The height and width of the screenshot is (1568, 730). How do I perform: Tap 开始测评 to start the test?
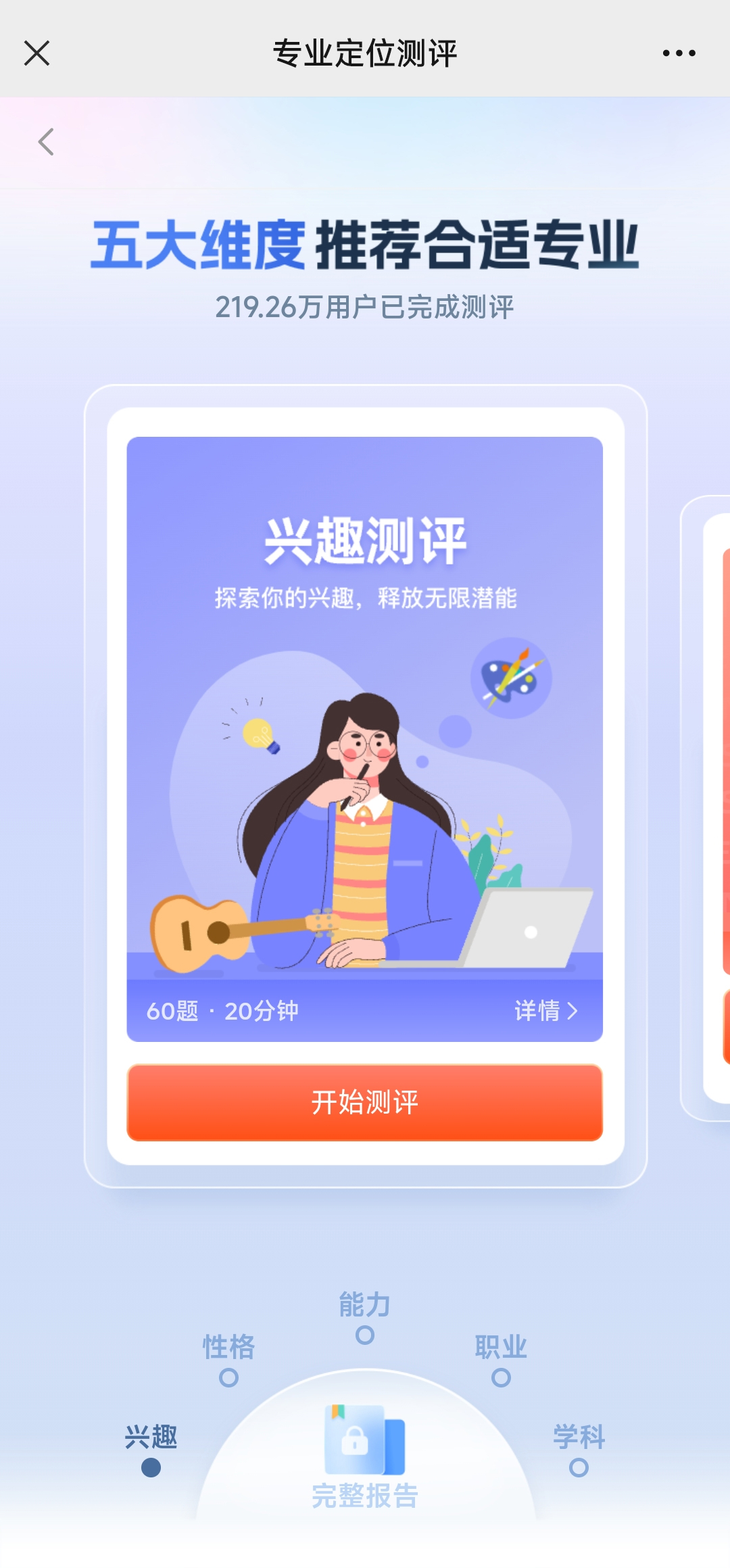[x=365, y=1102]
